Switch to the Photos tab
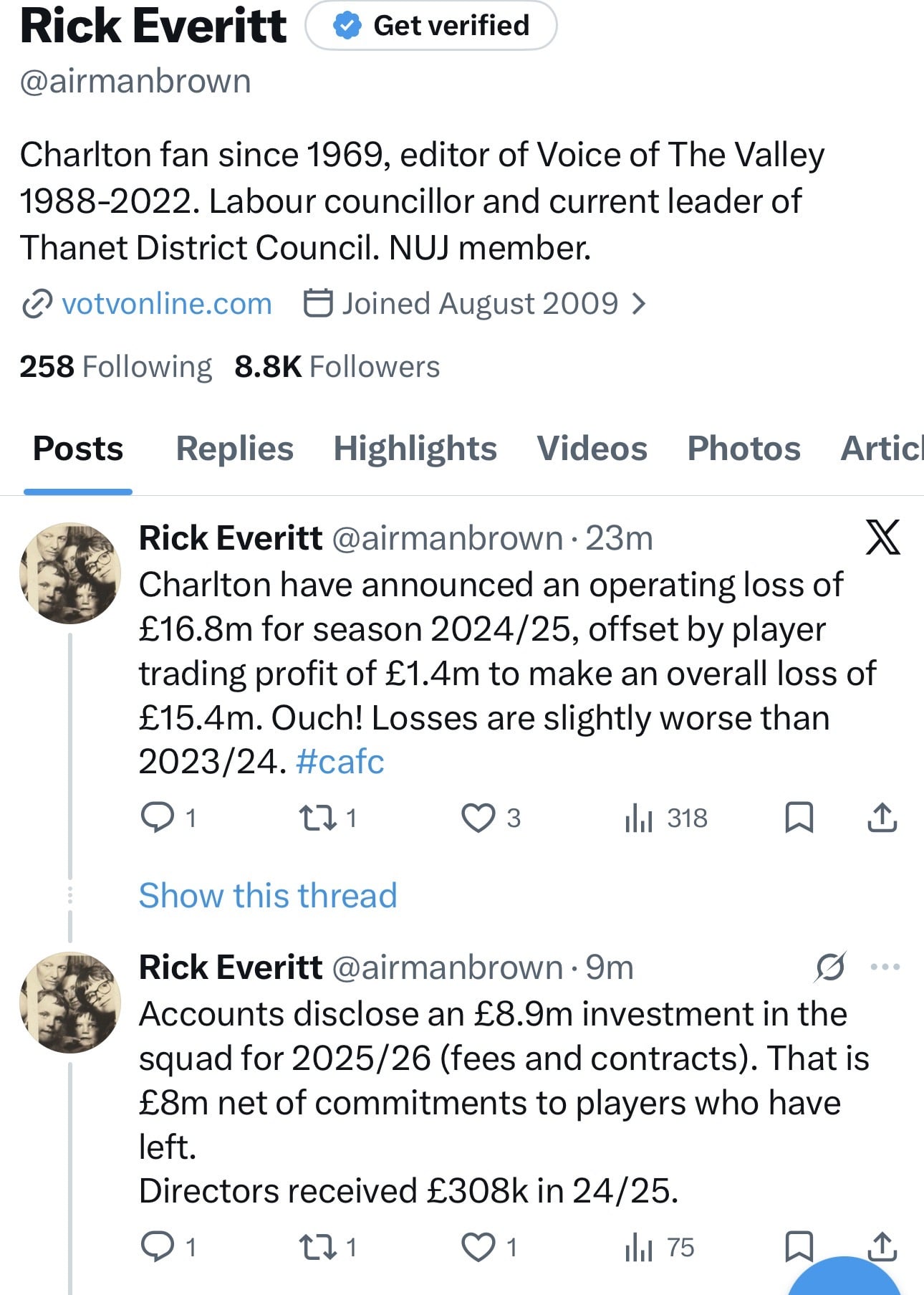The image size is (924, 1295). tap(743, 449)
